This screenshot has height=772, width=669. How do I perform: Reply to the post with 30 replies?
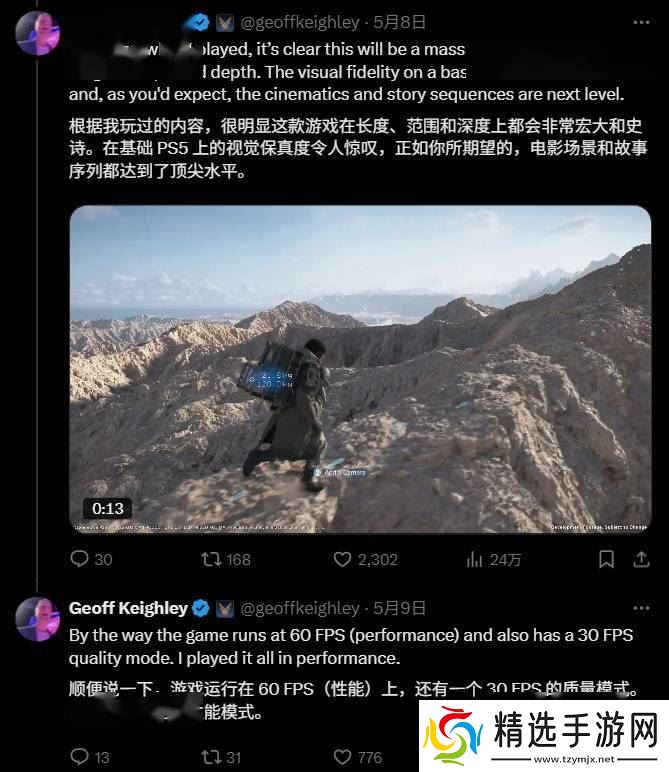[x=80, y=559]
